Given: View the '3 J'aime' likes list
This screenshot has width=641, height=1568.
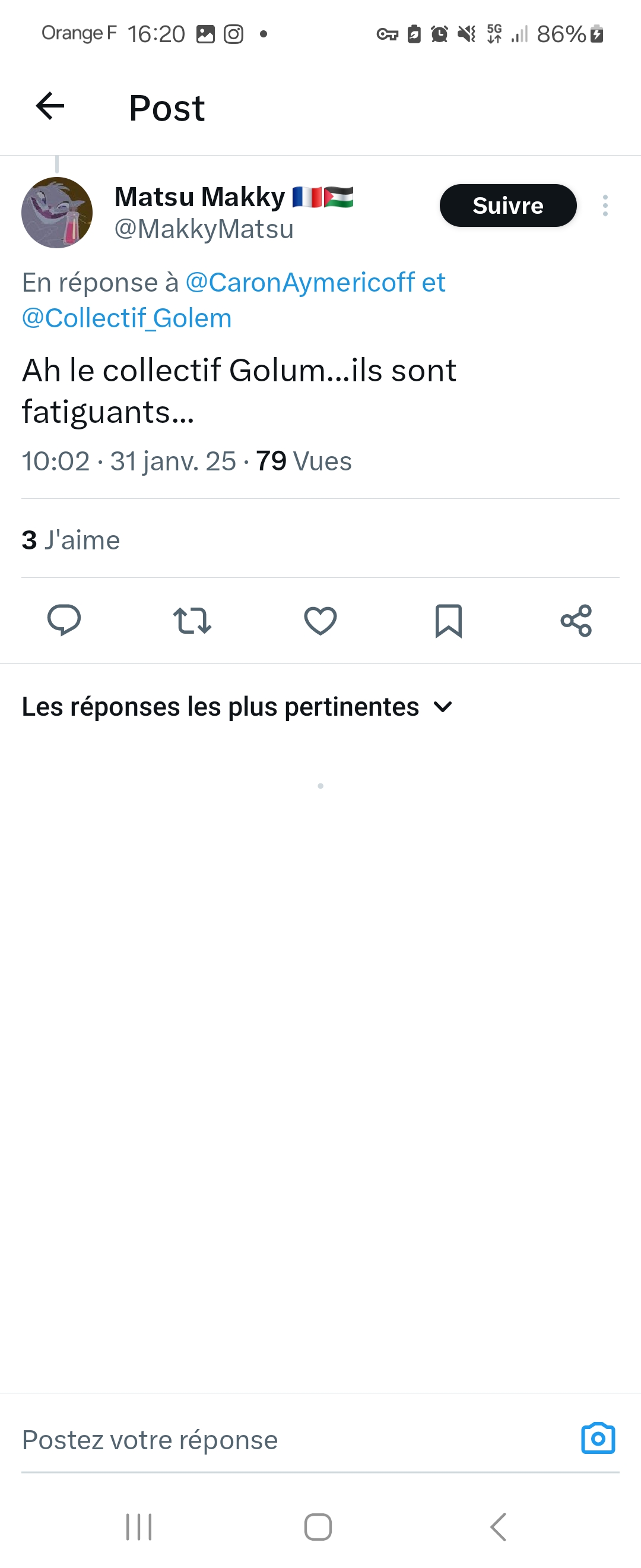Looking at the screenshot, I should pyautogui.click(x=71, y=539).
